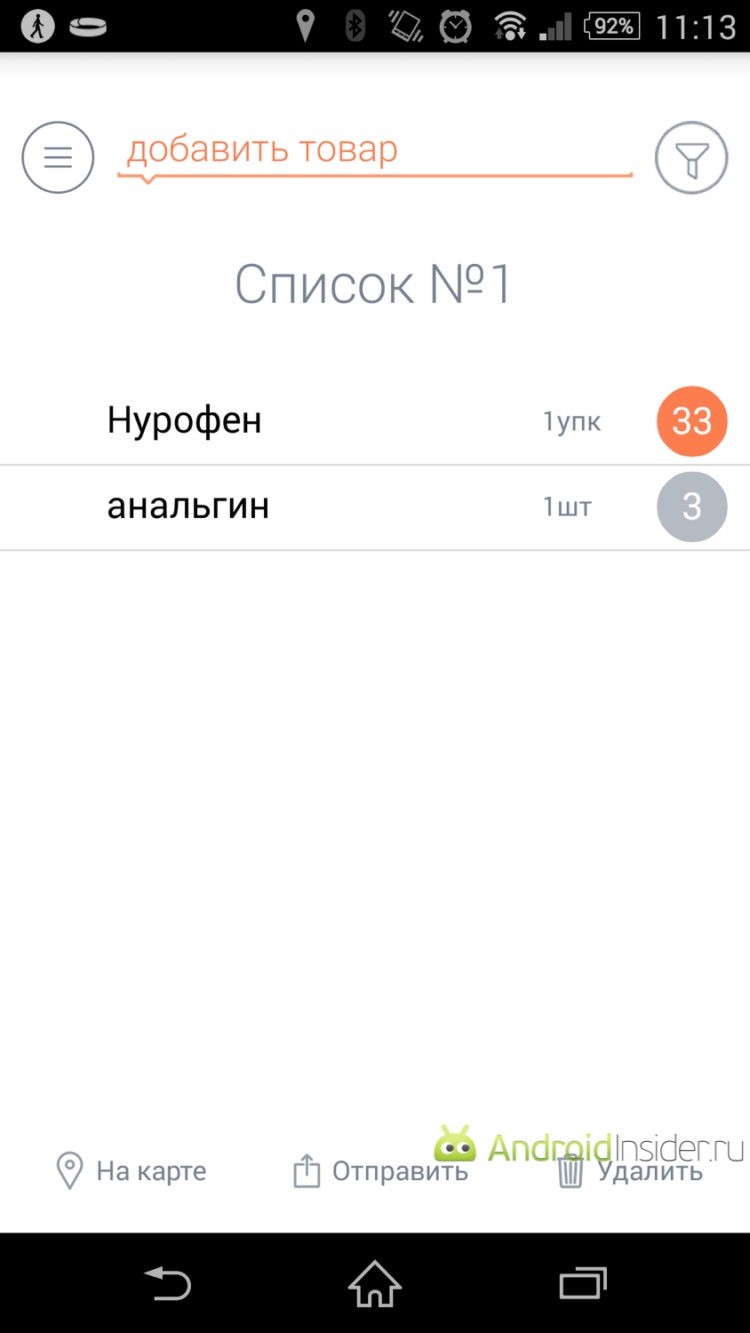Click the share icon beside Отправить
Viewport: 750px width, 1333px height.
click(308, 1169)
